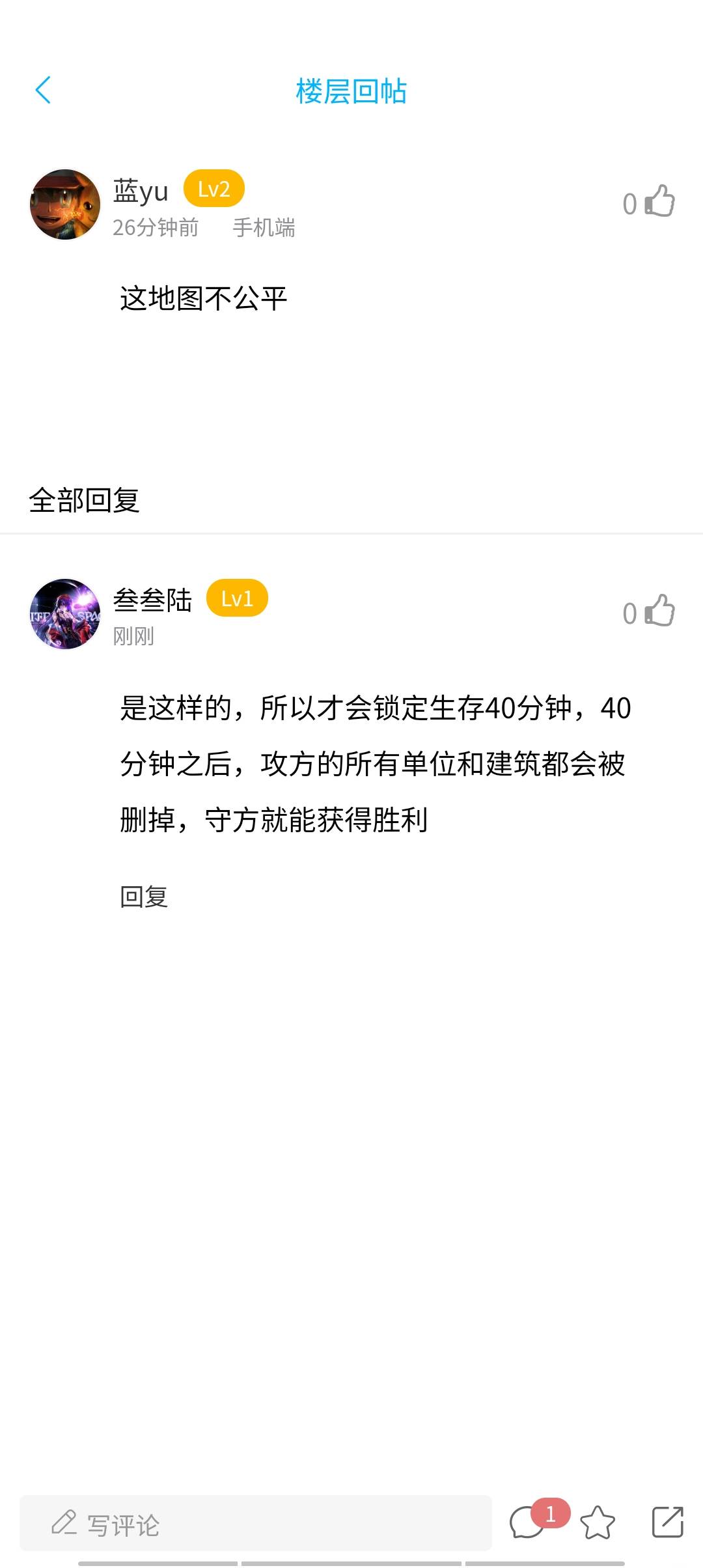Viewport: 703px width, 1568px height.
Task: Favorite this post with the star
Action: [x=597, y=1522]
